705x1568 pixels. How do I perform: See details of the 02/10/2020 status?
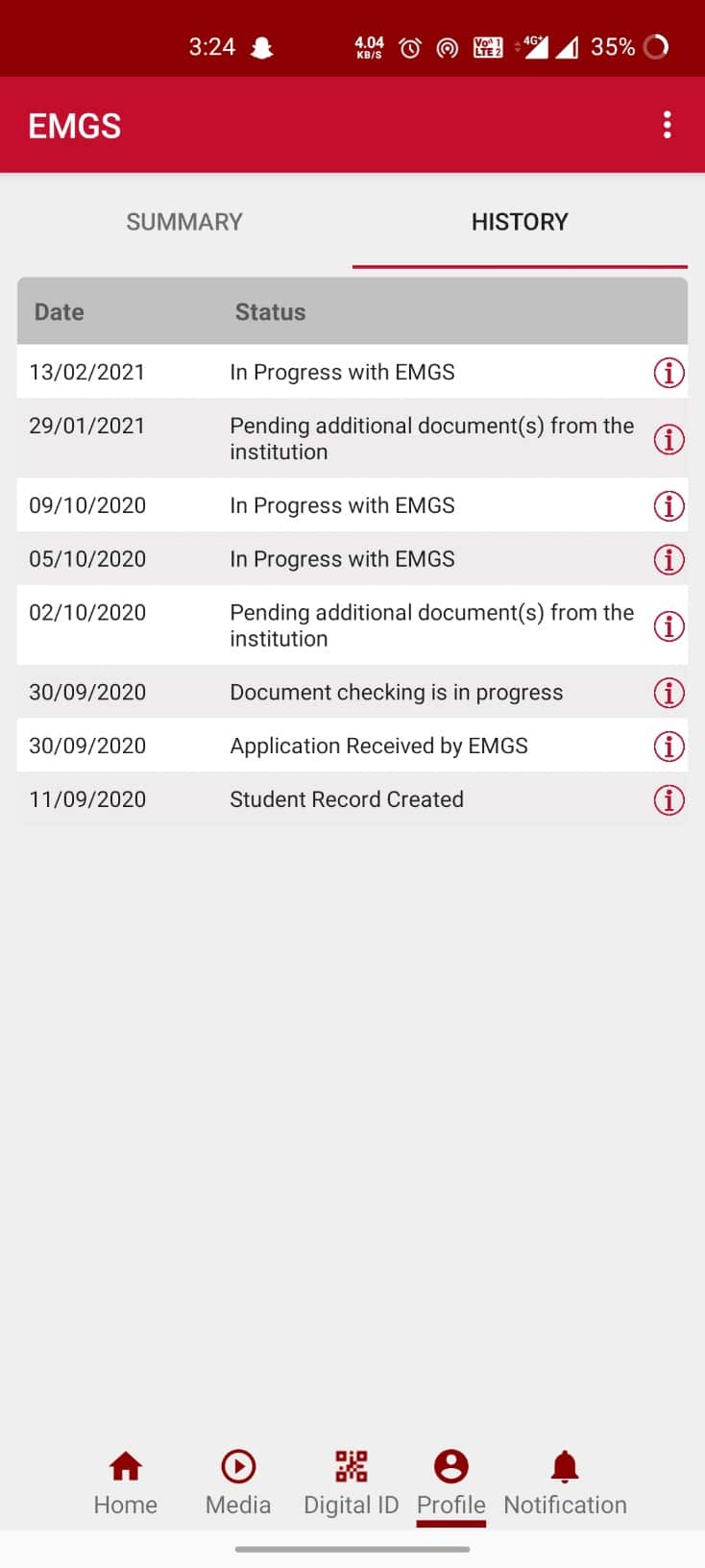tap(669, 626)
